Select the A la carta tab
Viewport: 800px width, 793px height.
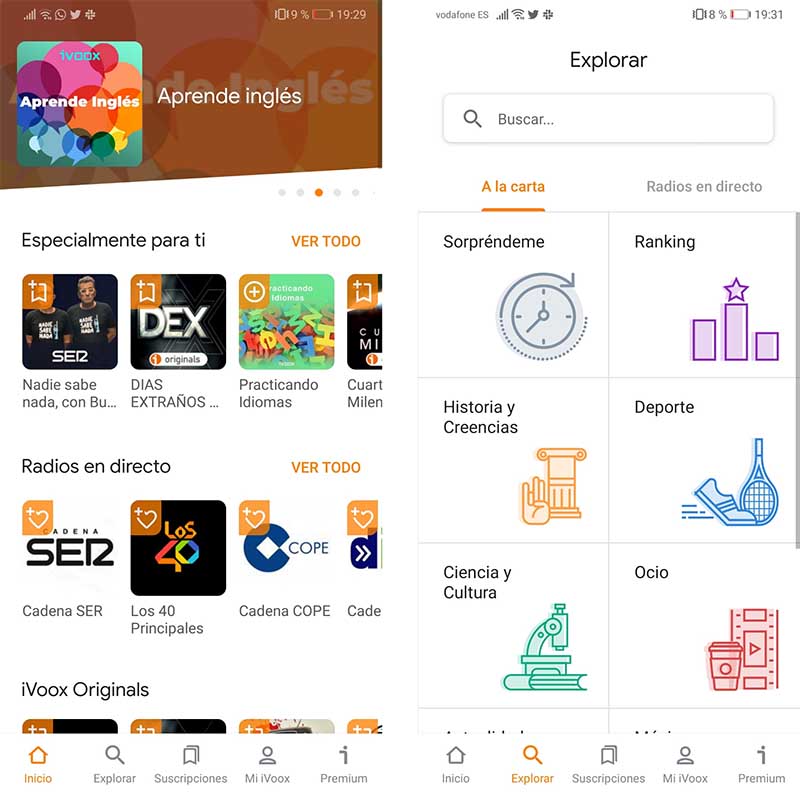click(x=513, y=186)
